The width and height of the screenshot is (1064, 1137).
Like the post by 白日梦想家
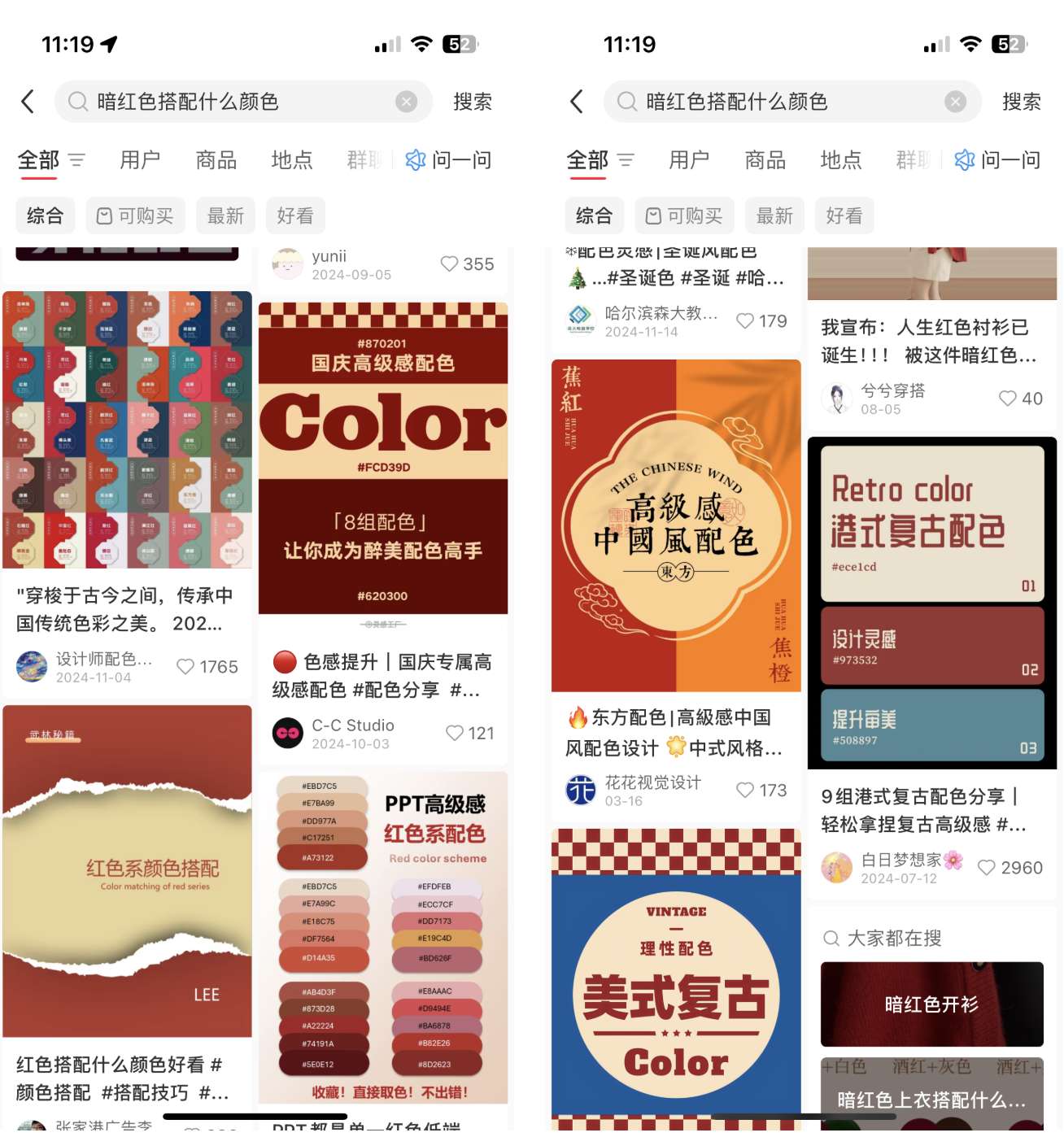point(987,868)
